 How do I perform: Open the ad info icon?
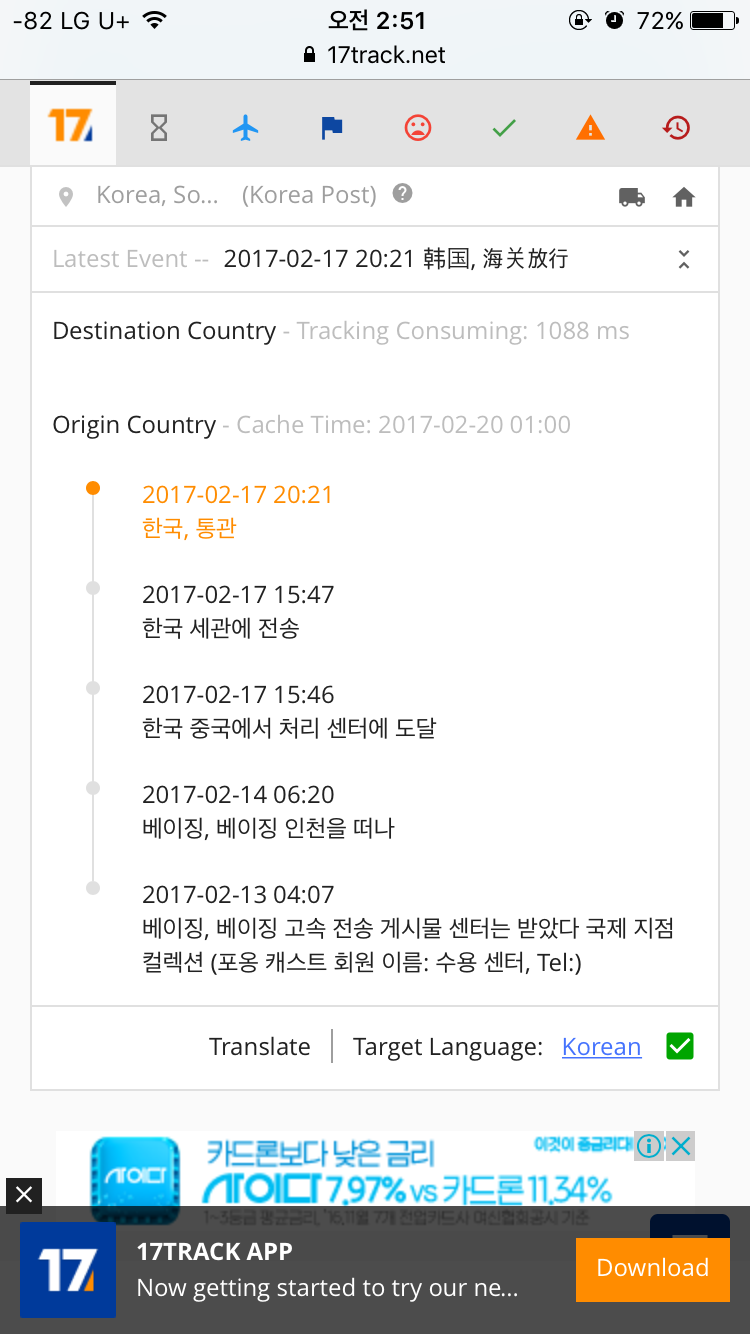(x=649, y=1146)
